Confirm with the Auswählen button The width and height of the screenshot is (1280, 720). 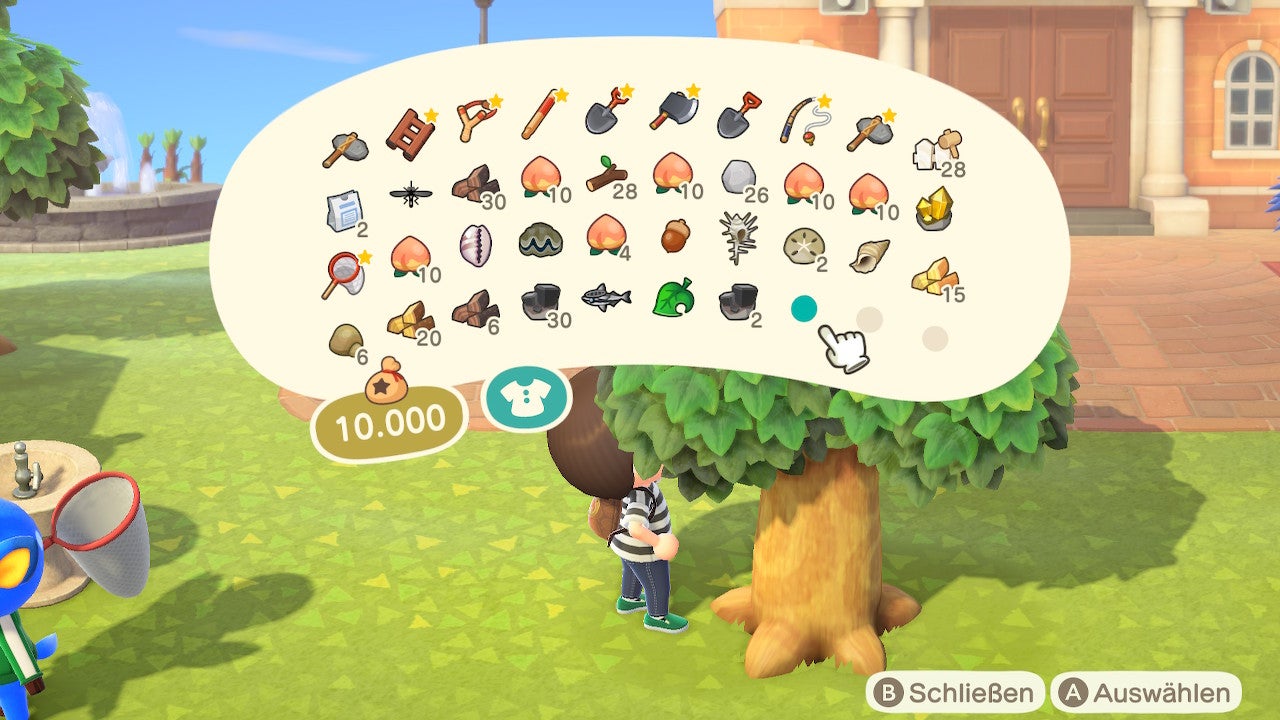1146,692
